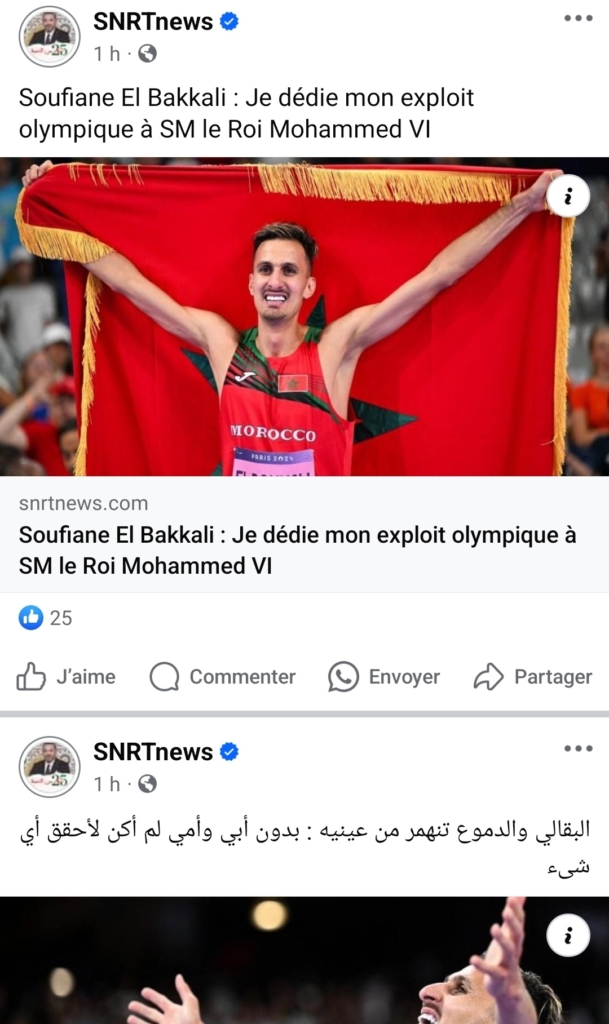The image size is (609, 1024).
Task: View info icon on the red flag photo
Action: (x=568, y=198)
